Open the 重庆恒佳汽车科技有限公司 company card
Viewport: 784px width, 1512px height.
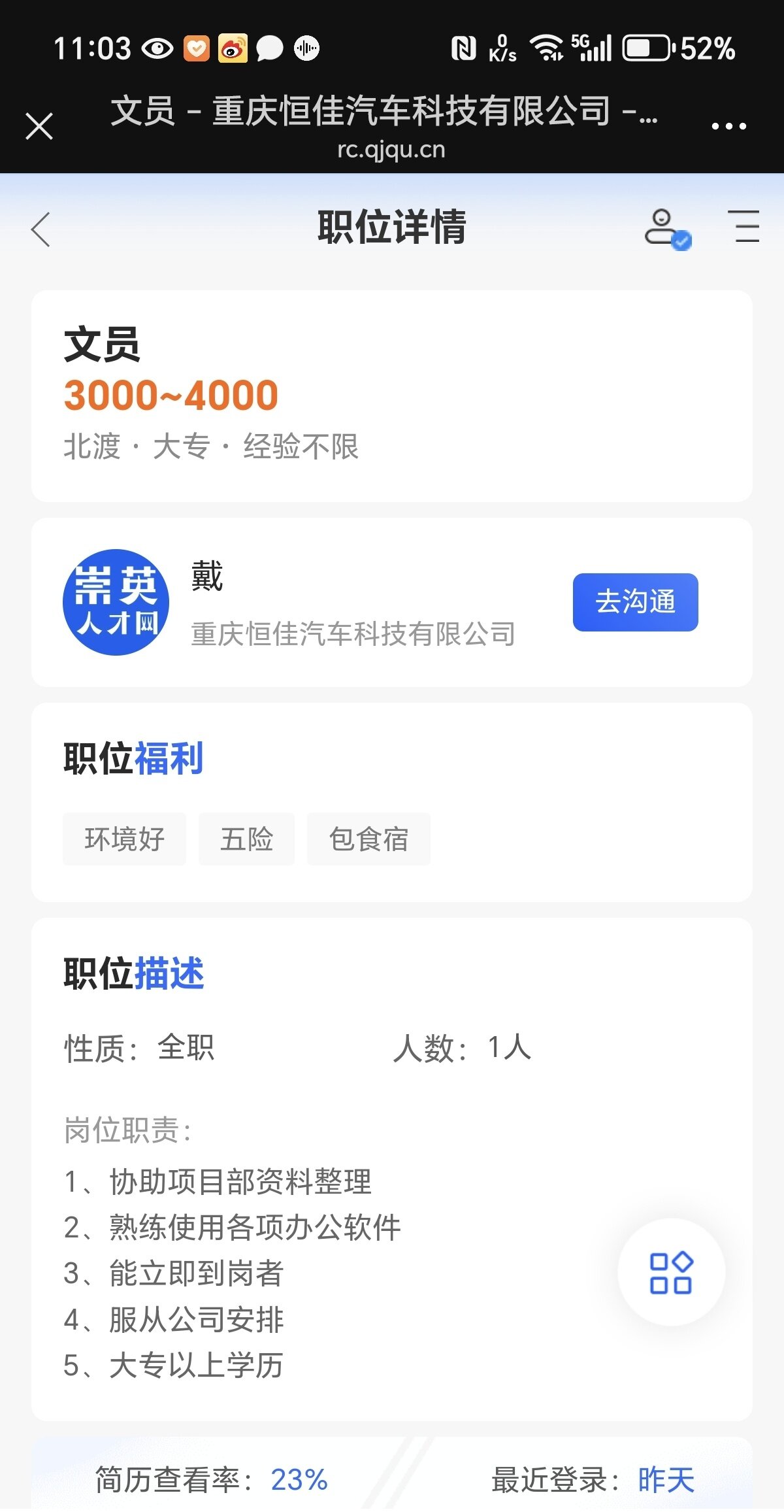point(392,602)
